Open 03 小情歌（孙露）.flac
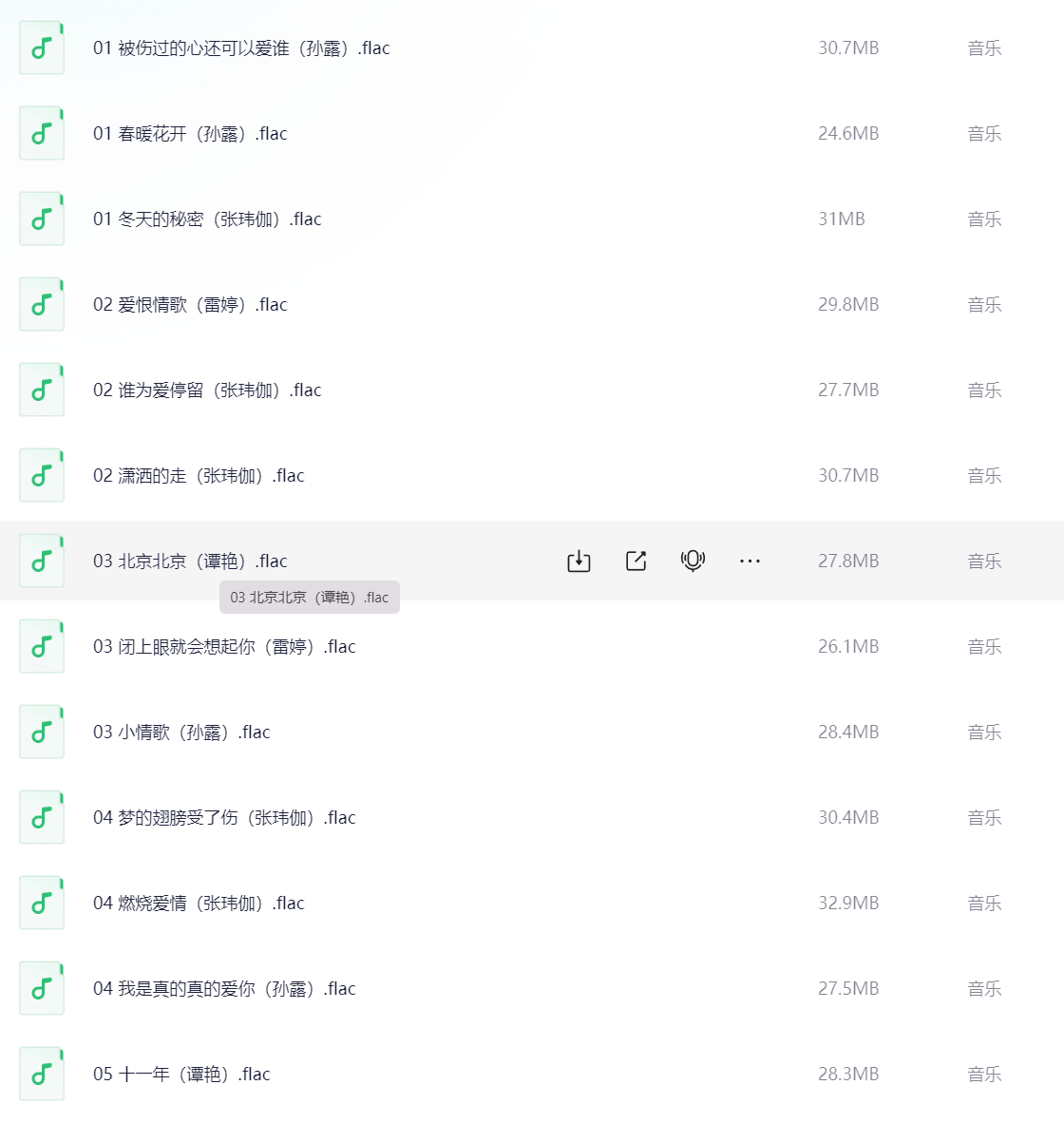Screen dimensions: 1064x1123 click(x=181, y=733)
